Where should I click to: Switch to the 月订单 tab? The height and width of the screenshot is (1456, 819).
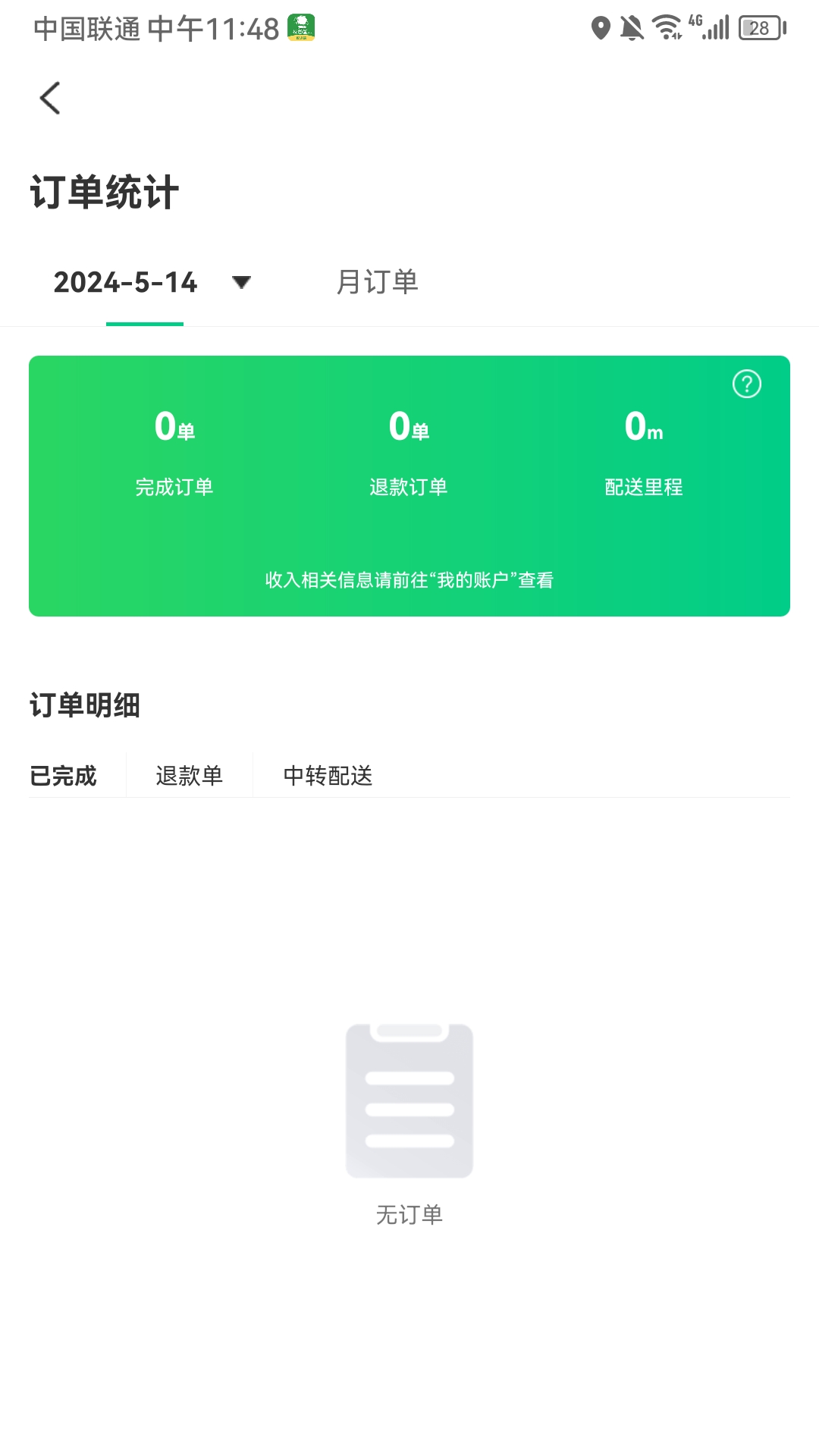[x=377, y=282]
